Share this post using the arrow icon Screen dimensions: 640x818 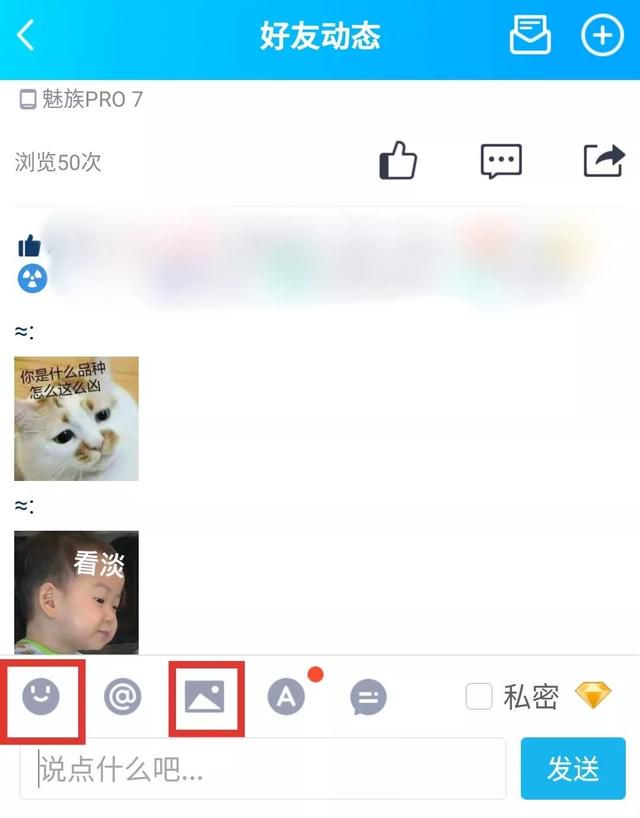tap(604, 161)
